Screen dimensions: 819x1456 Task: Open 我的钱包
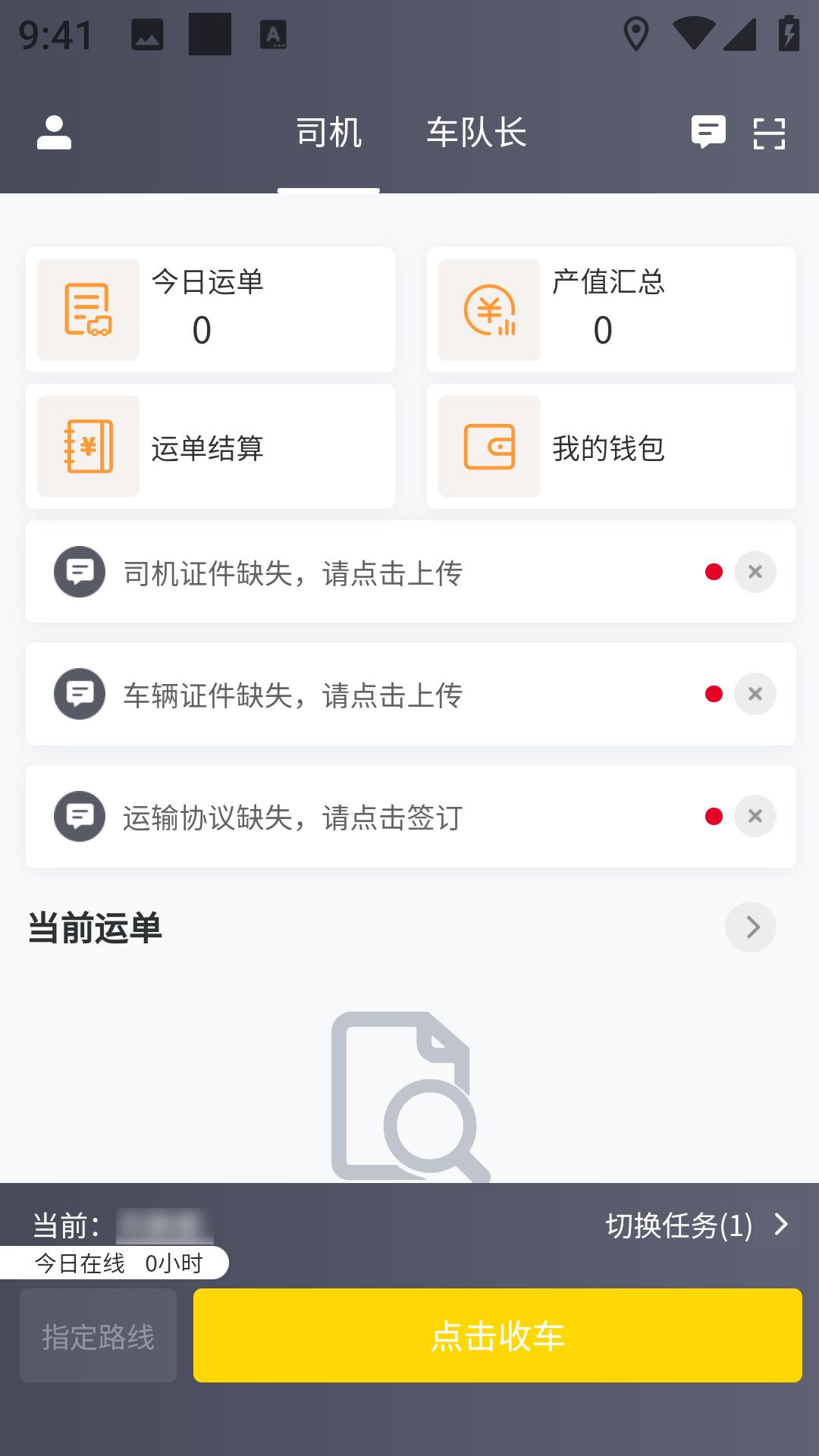(x=611, y=447)
